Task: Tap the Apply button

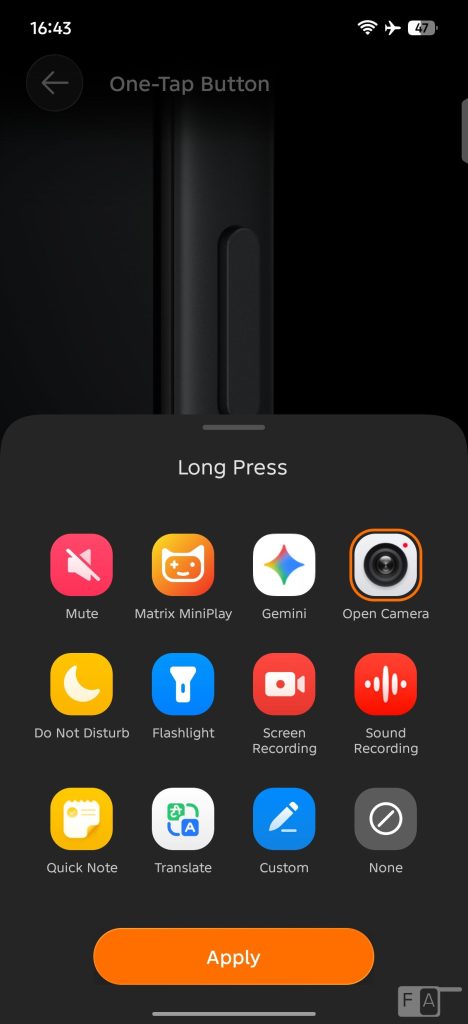Action: pos(234,957)
